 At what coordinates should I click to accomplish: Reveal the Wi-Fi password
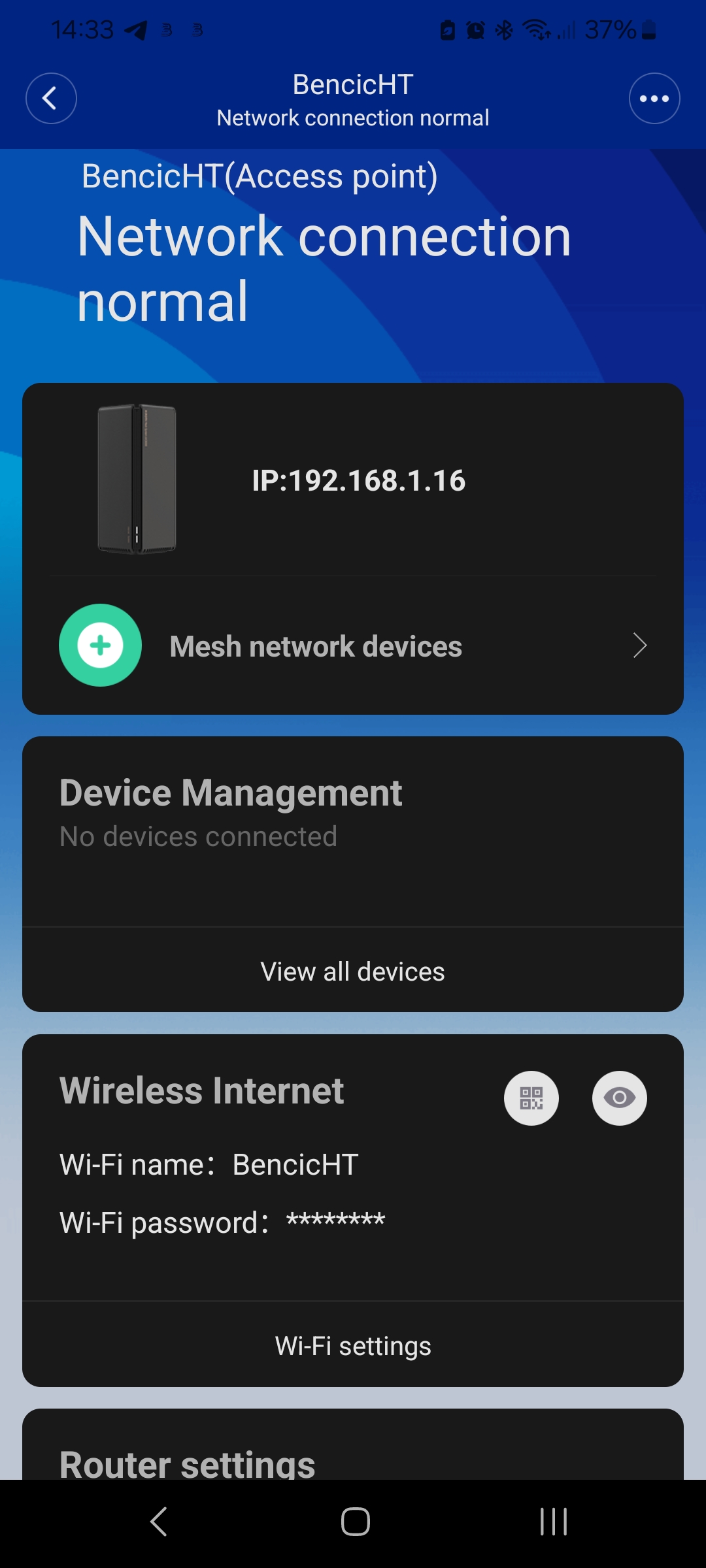[x=620, y=1098]
